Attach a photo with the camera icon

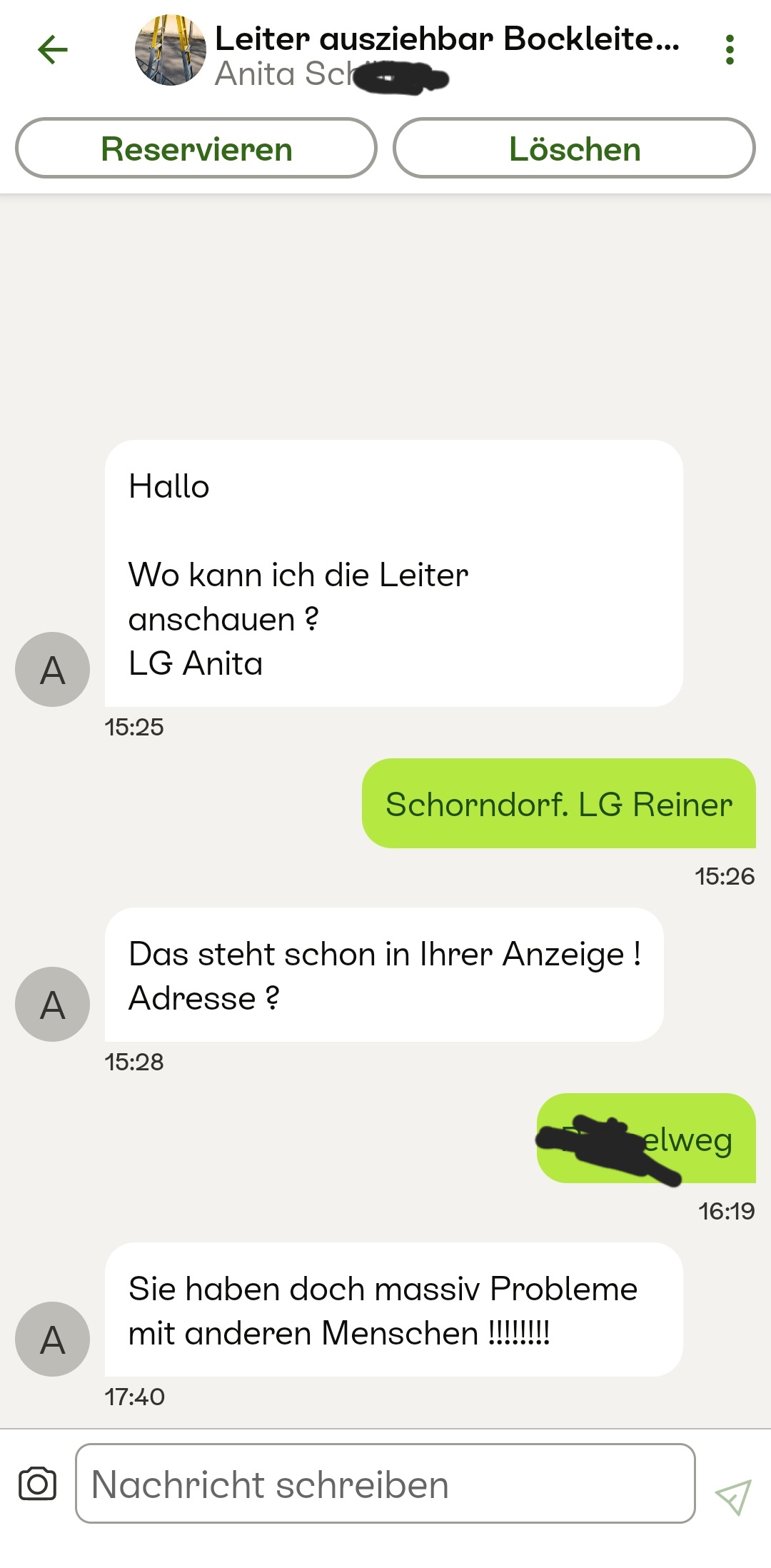coord(37,1484)
